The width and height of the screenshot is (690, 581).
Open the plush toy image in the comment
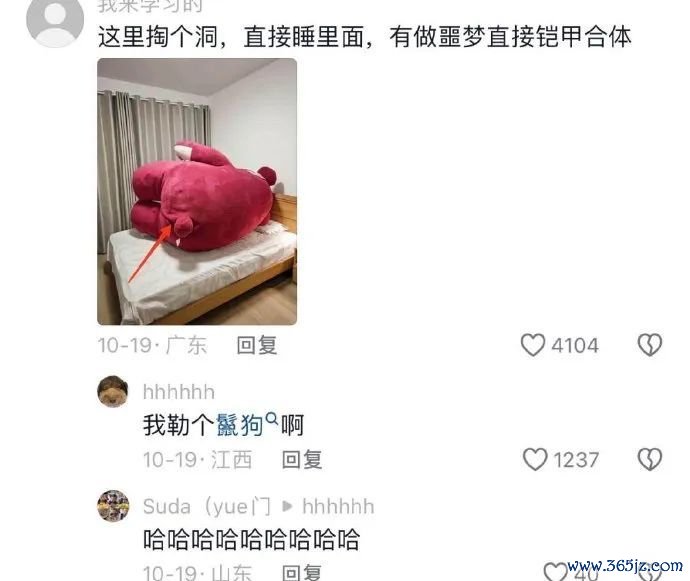(x=197, y=191)
